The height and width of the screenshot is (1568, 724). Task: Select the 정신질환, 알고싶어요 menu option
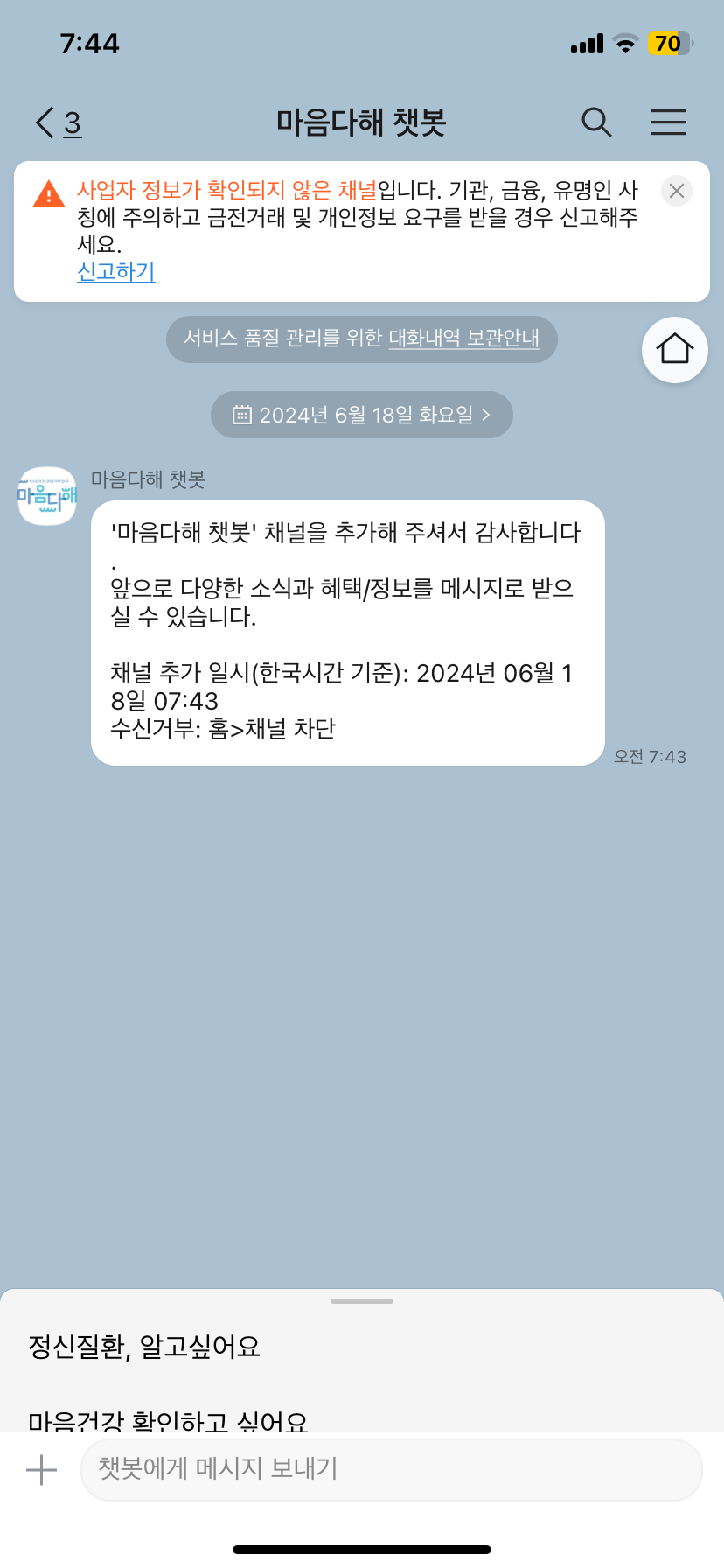coord(144,1347)
